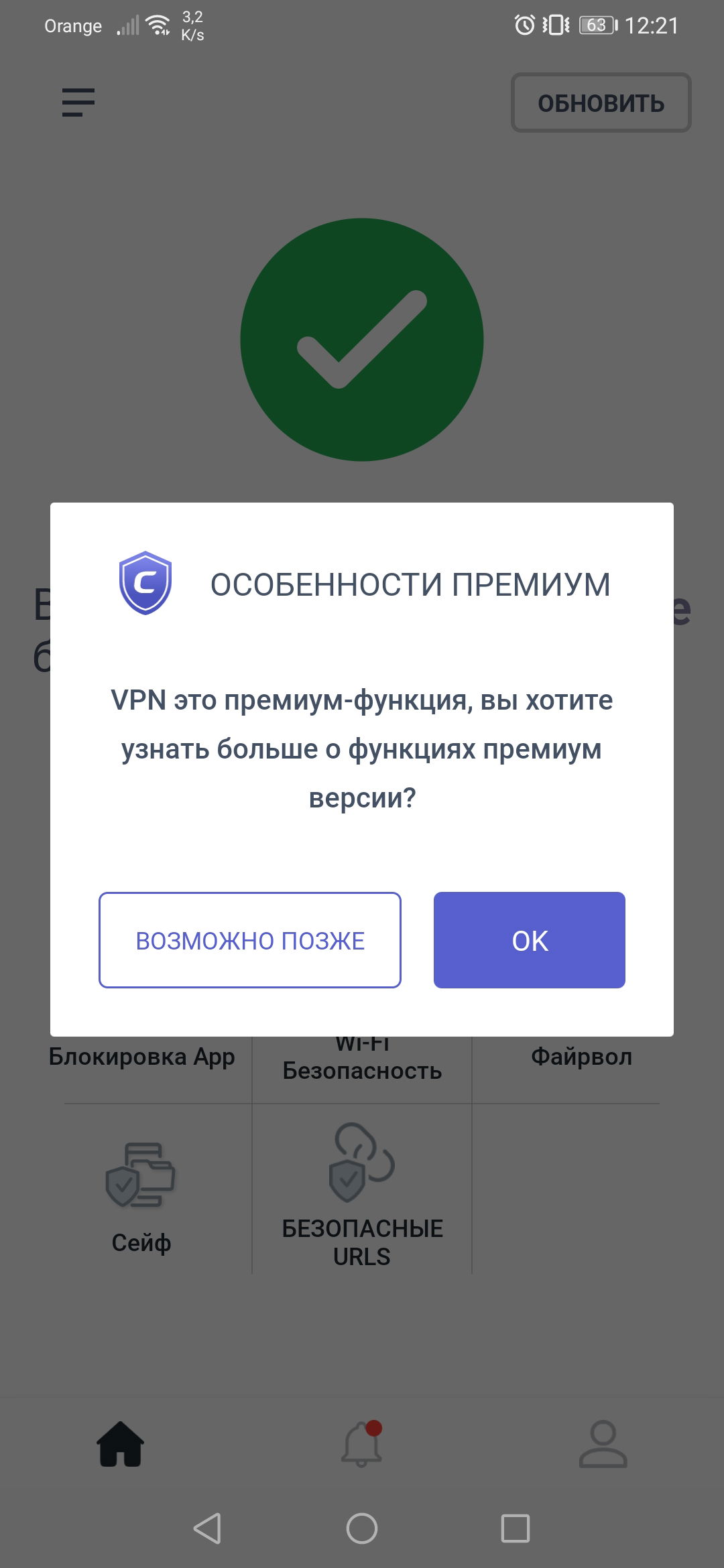Tap OK to learn about premium
The width and height of the screenshot is (724, 1568).
pyautogui.click(x=529, y=939)
